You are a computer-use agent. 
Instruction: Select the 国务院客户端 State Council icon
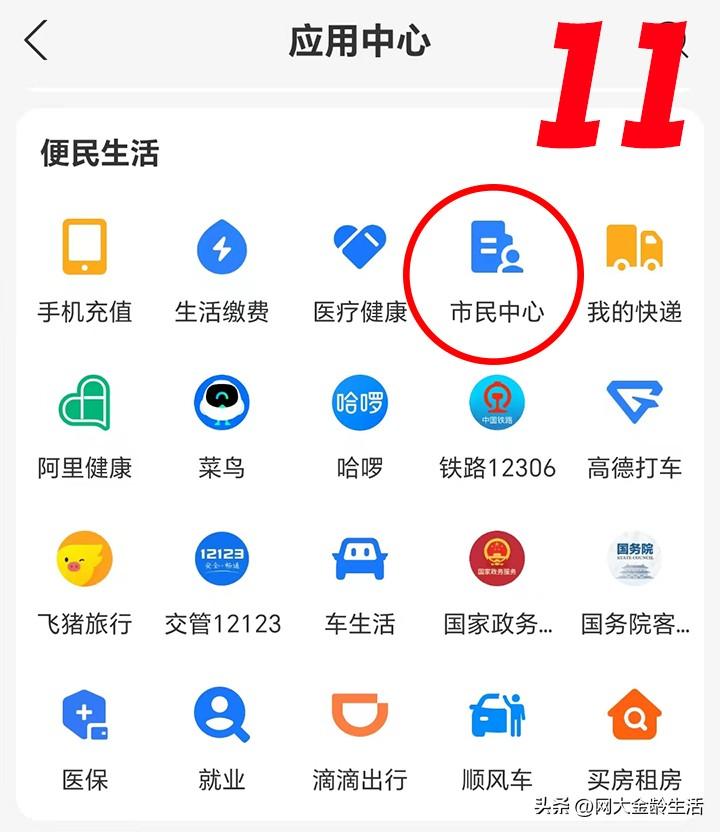point(634,560)
